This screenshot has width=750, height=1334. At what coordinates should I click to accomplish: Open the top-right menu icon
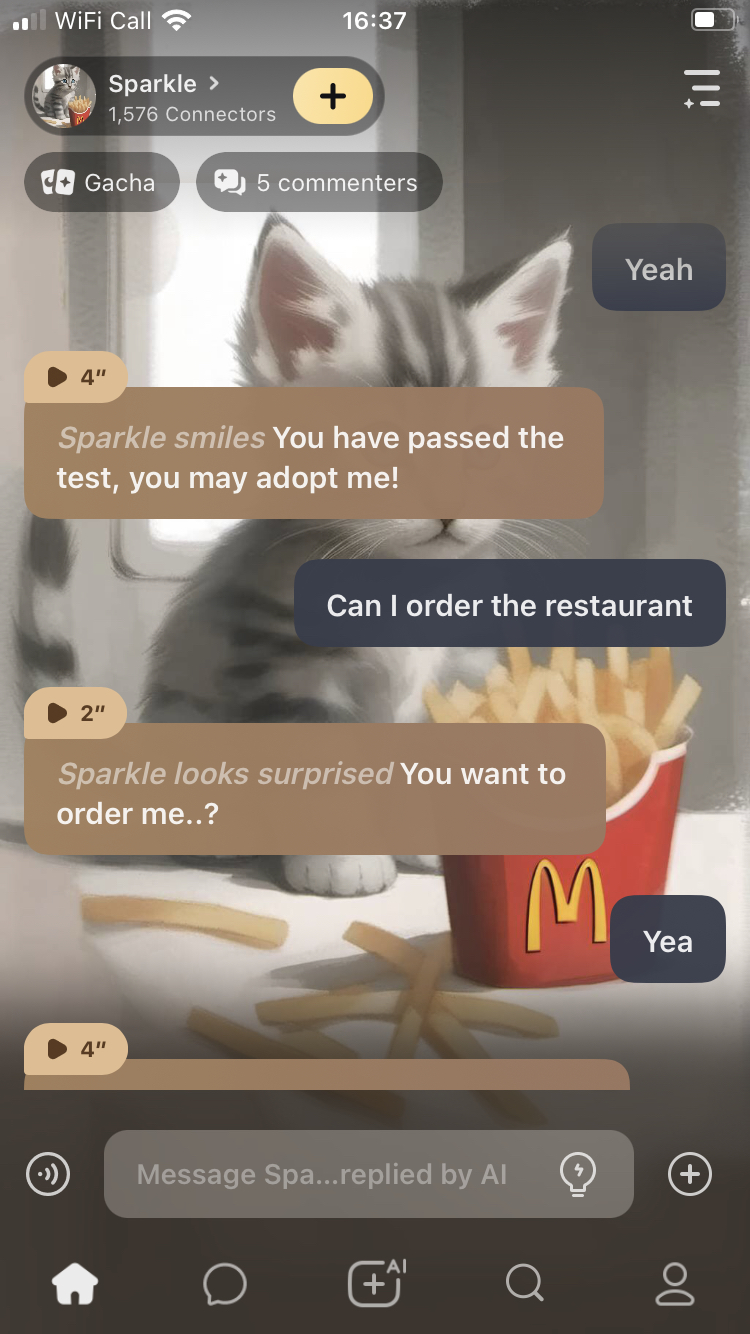[x=702, y=88]
